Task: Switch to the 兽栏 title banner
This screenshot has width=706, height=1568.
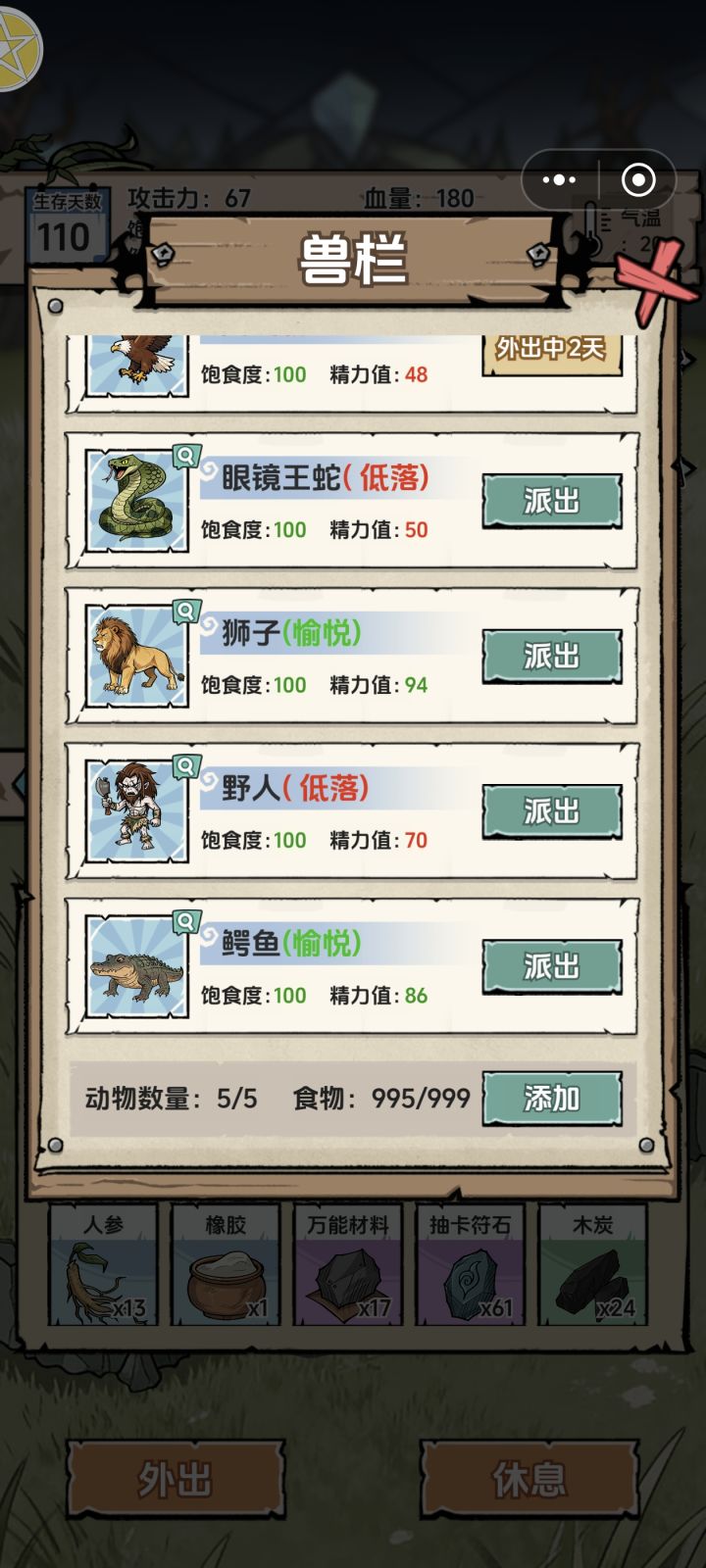Action: tap(353, 260)
